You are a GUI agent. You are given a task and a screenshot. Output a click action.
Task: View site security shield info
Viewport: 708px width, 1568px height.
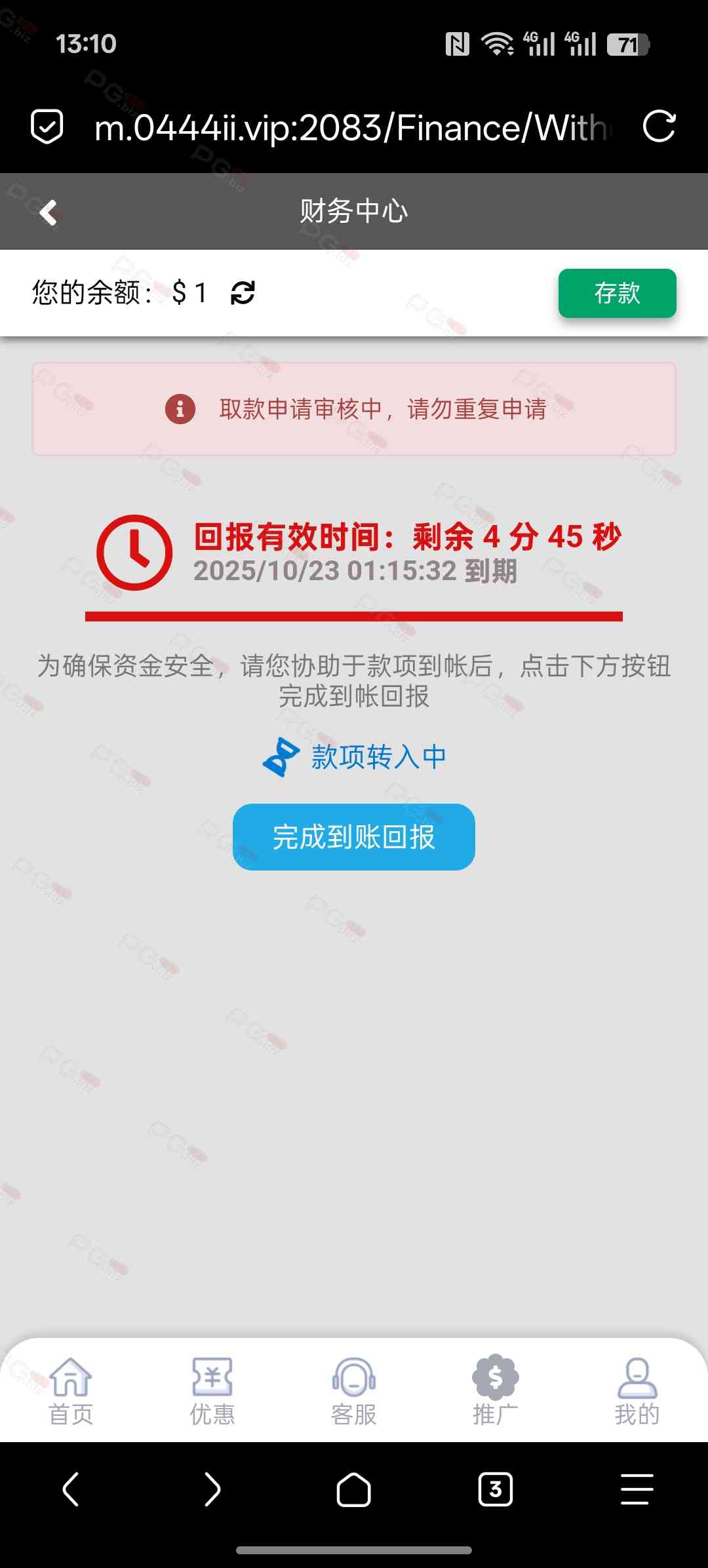[47, 127]
